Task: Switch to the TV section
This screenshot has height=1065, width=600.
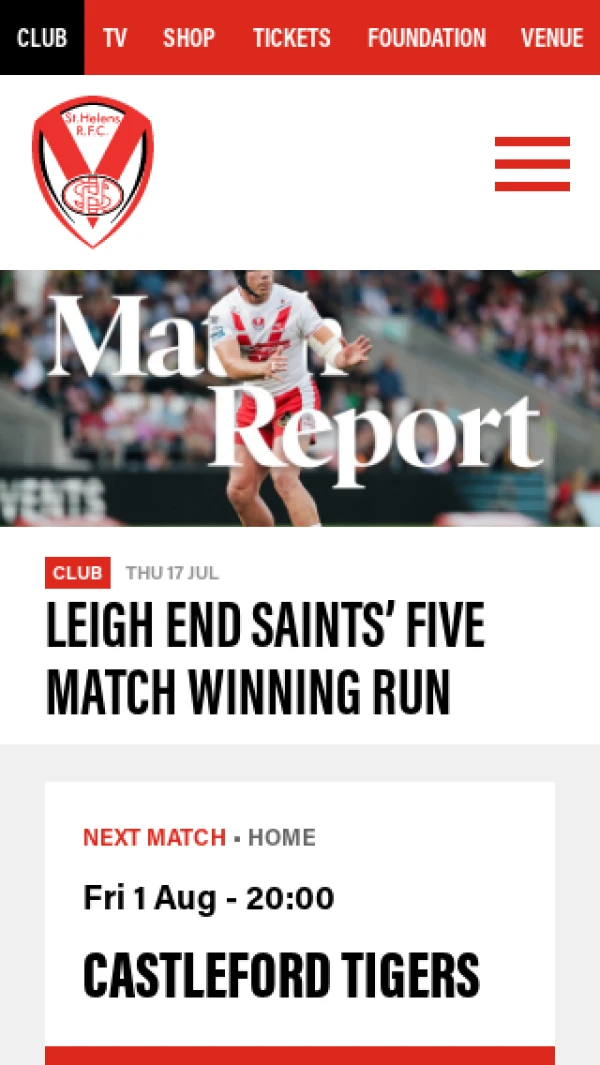Action: (115, 38)
